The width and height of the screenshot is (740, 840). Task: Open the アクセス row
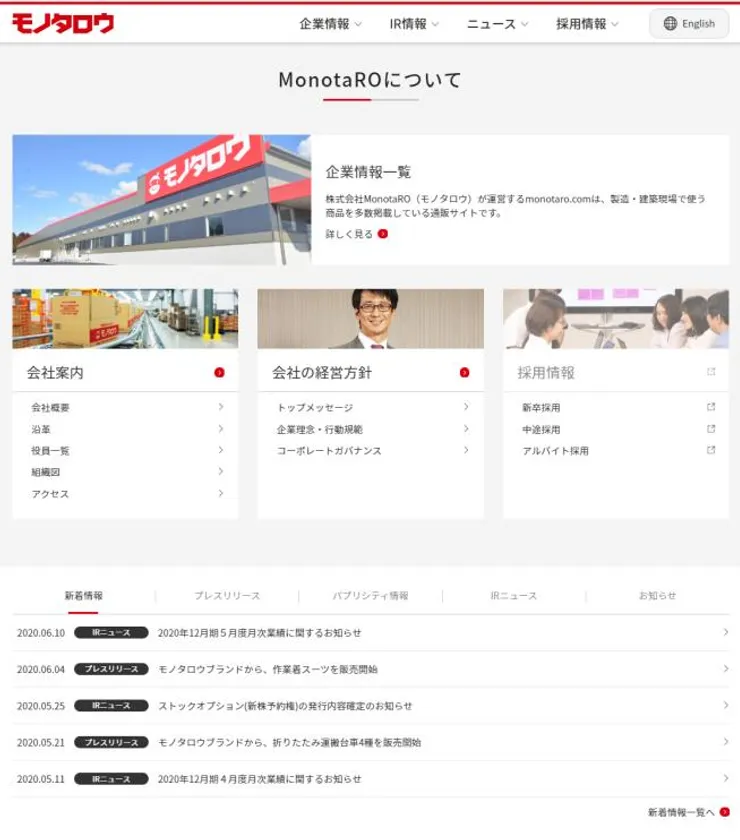point(125,494)
